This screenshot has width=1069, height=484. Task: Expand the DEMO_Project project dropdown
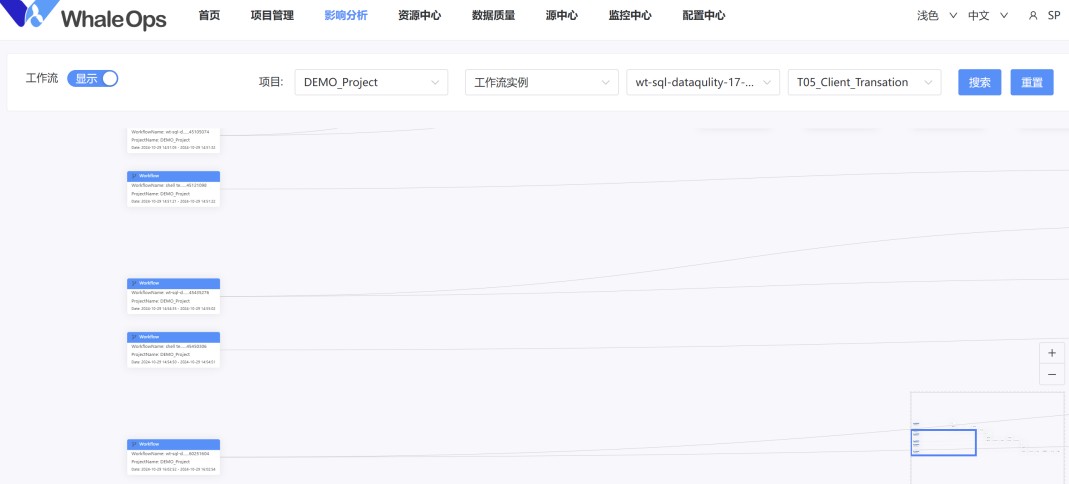click(370, 82)
